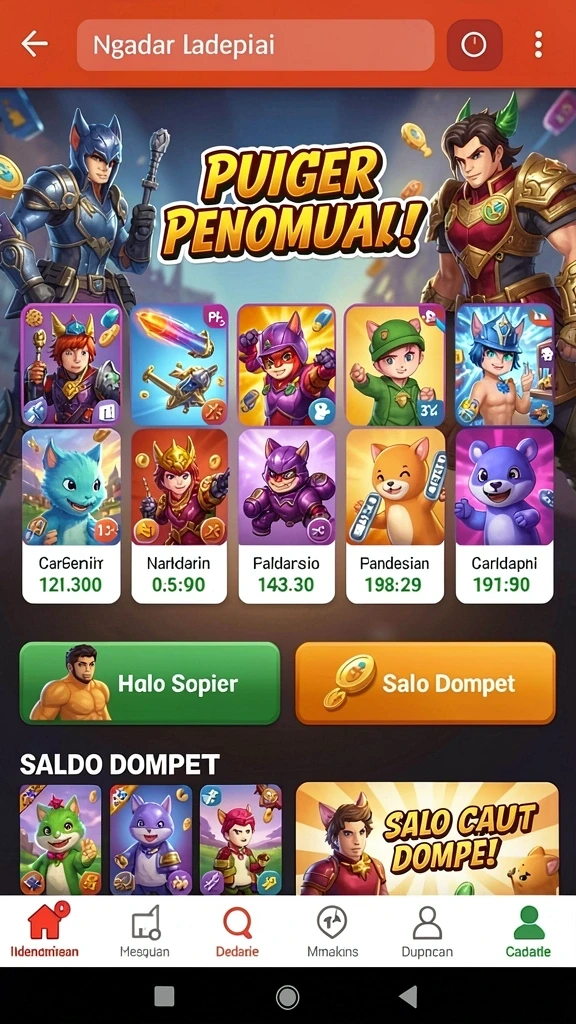Tap the round timer icon button
The height and width of the screenshot is (1024, 576).
pos(474,45)
